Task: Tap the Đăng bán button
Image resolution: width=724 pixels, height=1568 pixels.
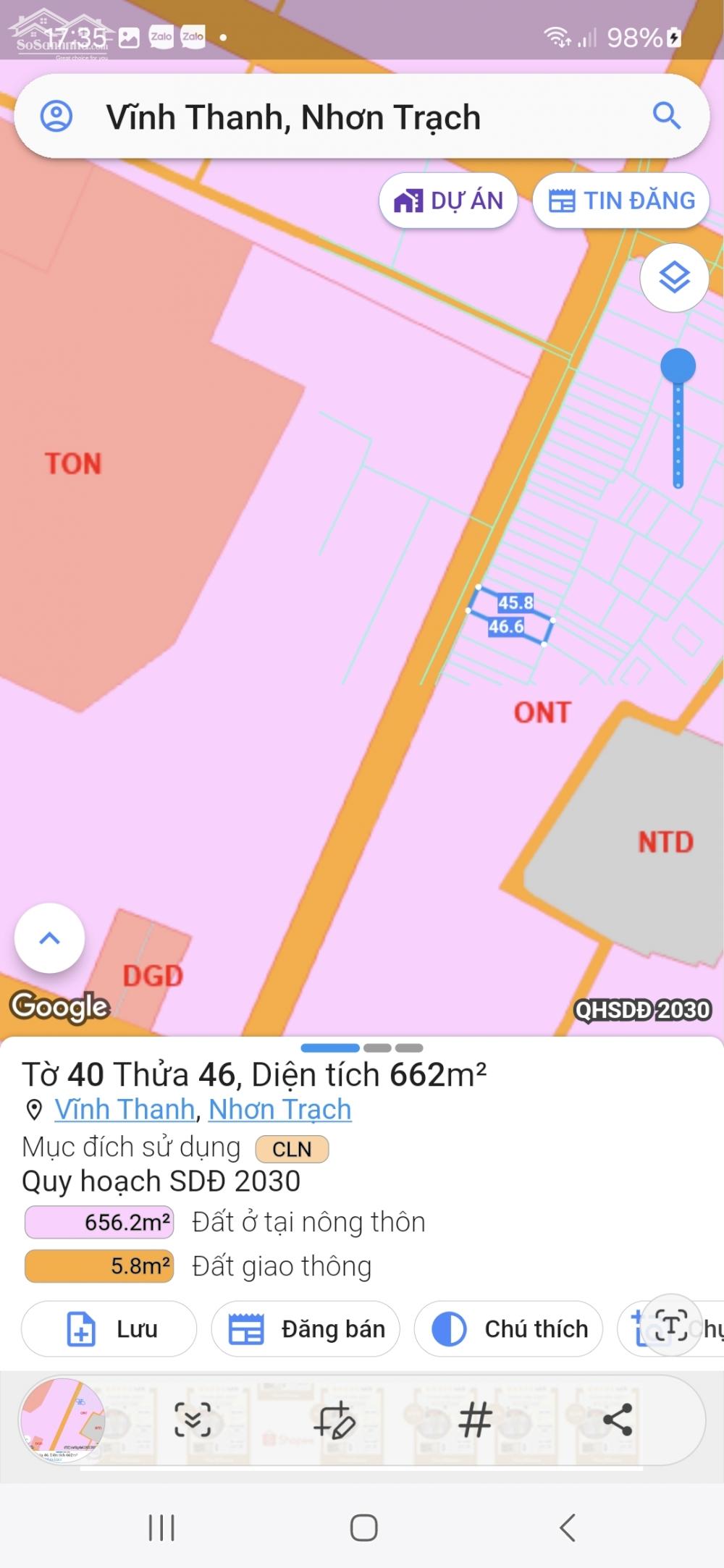Action: [x=306, y=1329]
